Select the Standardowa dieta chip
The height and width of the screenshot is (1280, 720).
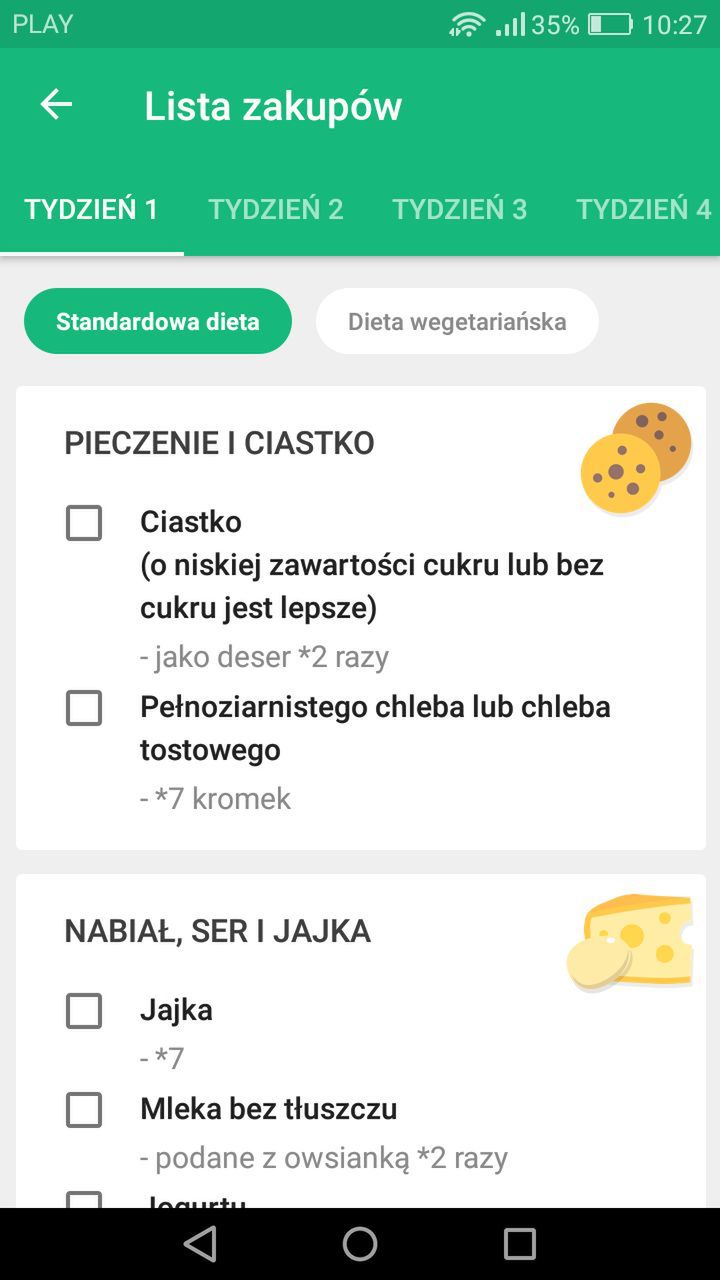click(158, 321)
